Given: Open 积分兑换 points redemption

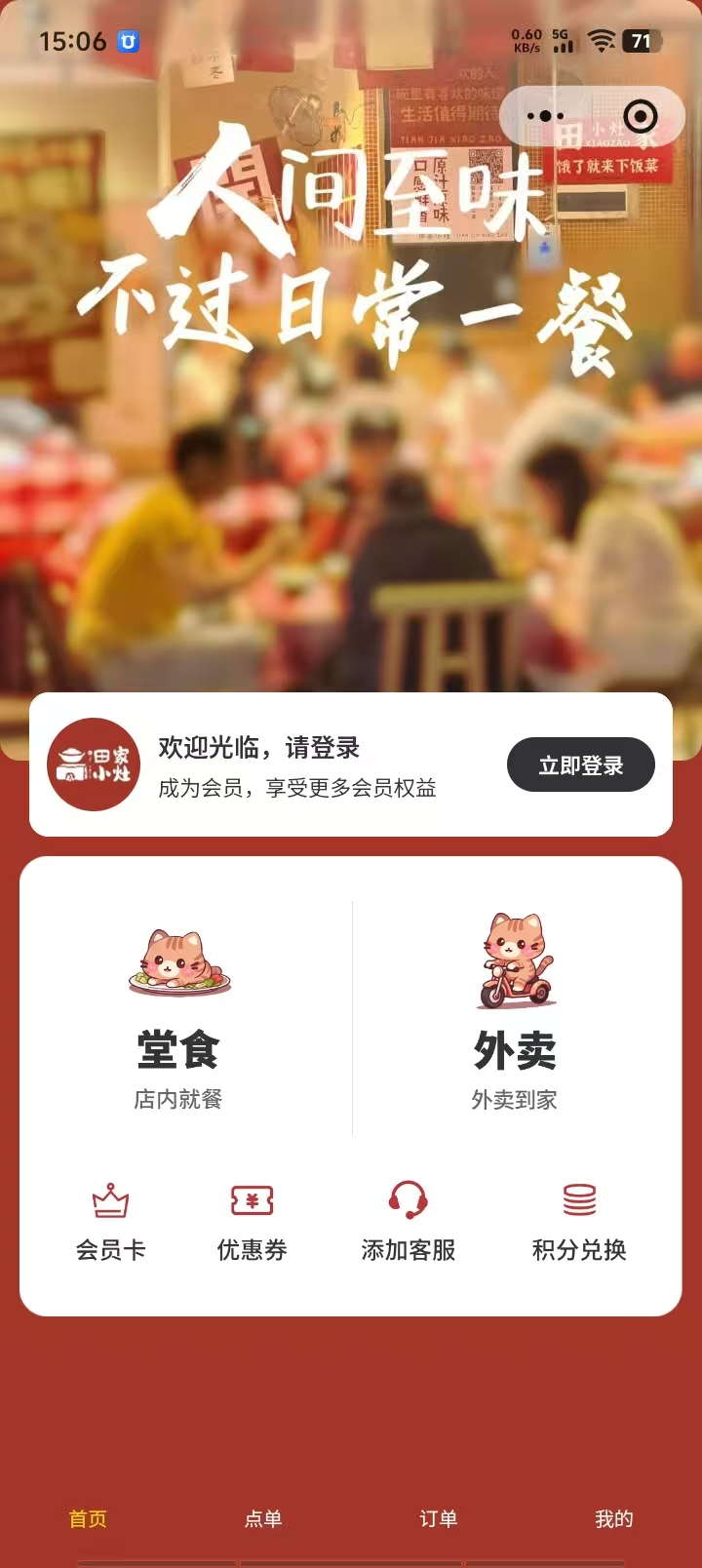Looking at the screenshot, I should coord(579,1221).
